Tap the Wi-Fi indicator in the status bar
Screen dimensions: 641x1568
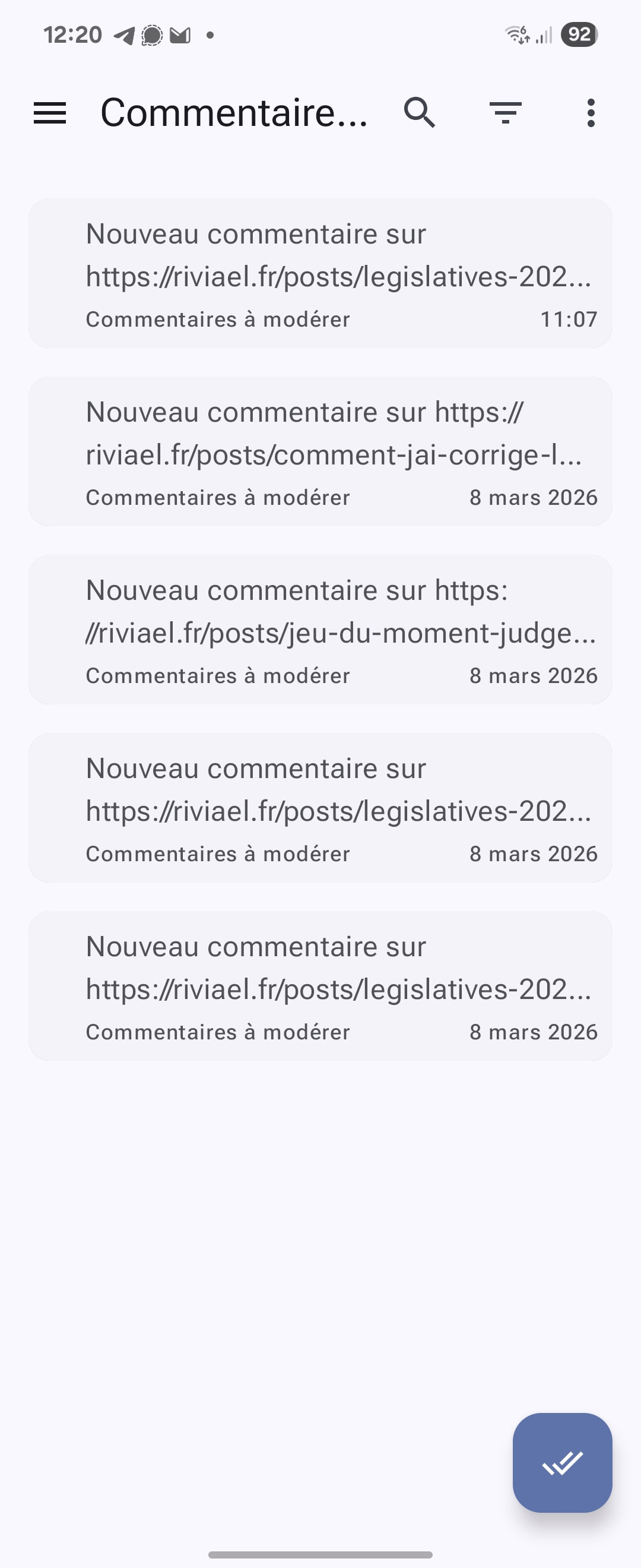[516, 34]
